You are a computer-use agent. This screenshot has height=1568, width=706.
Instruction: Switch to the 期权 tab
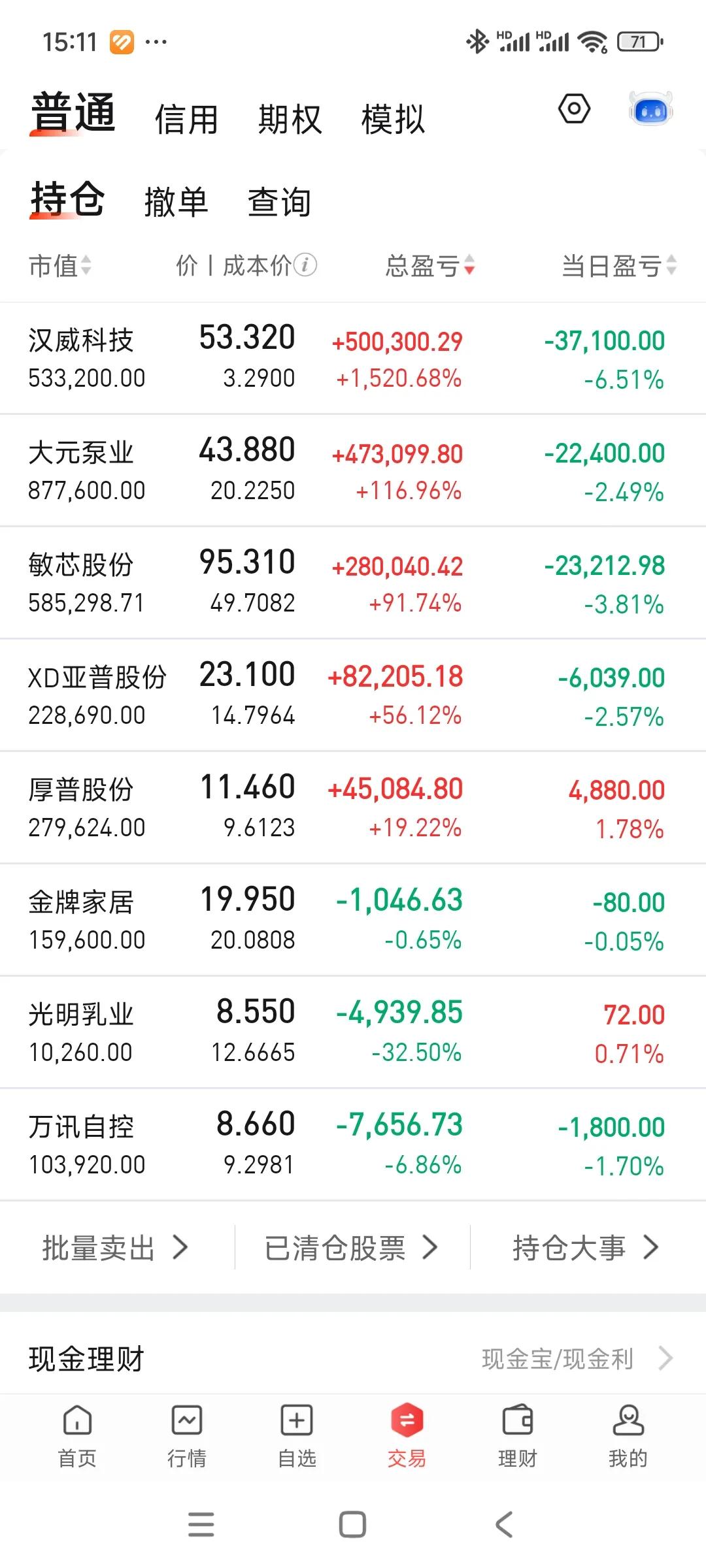pos(290,120)
